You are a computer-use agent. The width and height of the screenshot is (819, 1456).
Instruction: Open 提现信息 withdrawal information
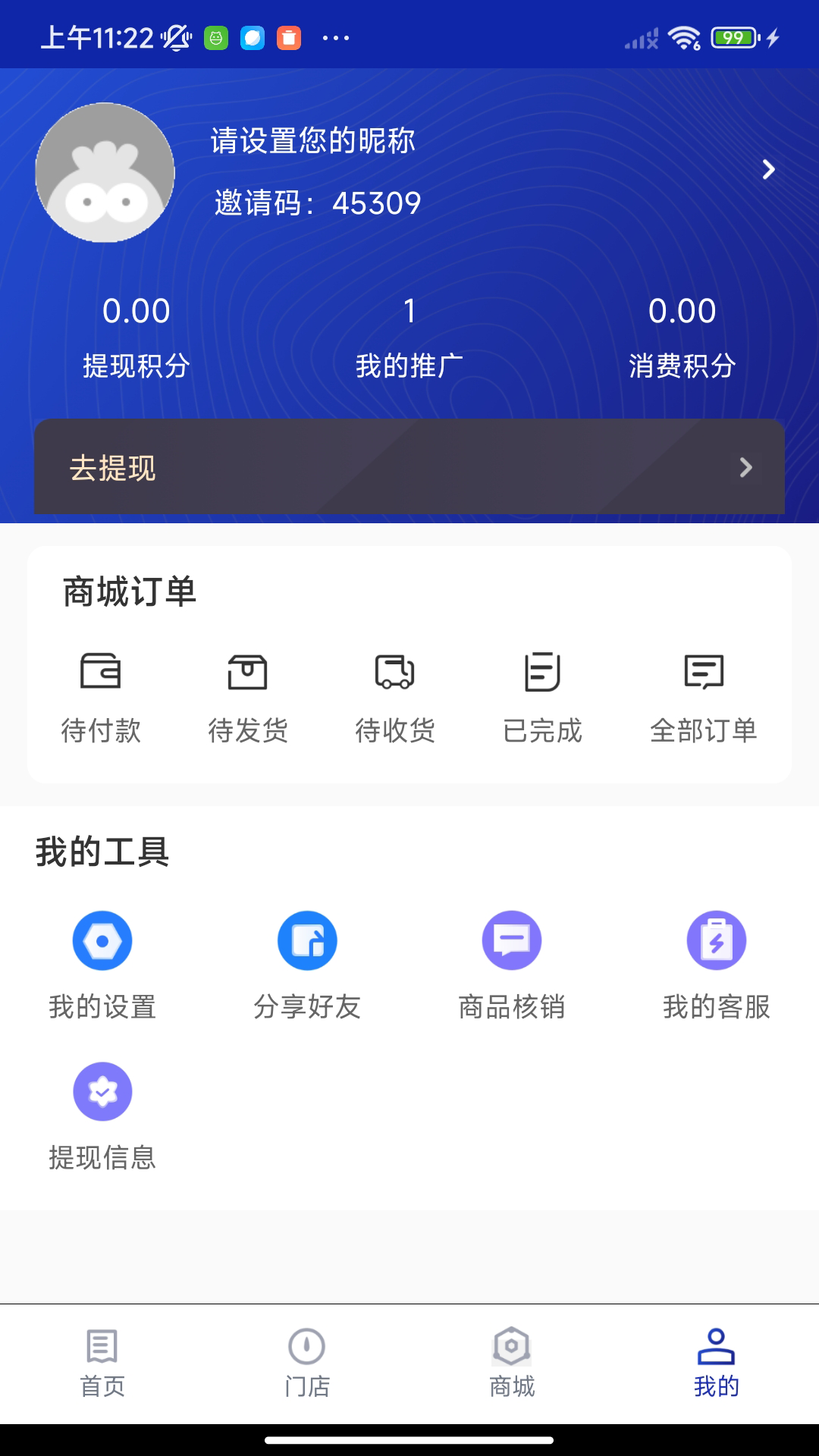click(102, 1116)
